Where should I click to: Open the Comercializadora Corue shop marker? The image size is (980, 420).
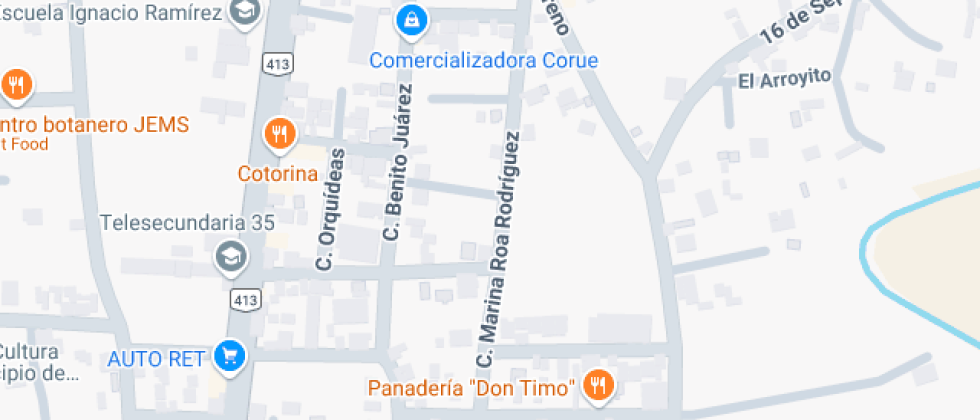410,20
